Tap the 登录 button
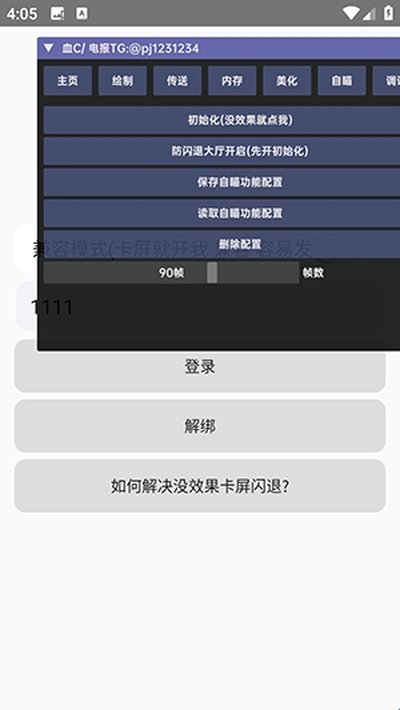 (200, 366)
